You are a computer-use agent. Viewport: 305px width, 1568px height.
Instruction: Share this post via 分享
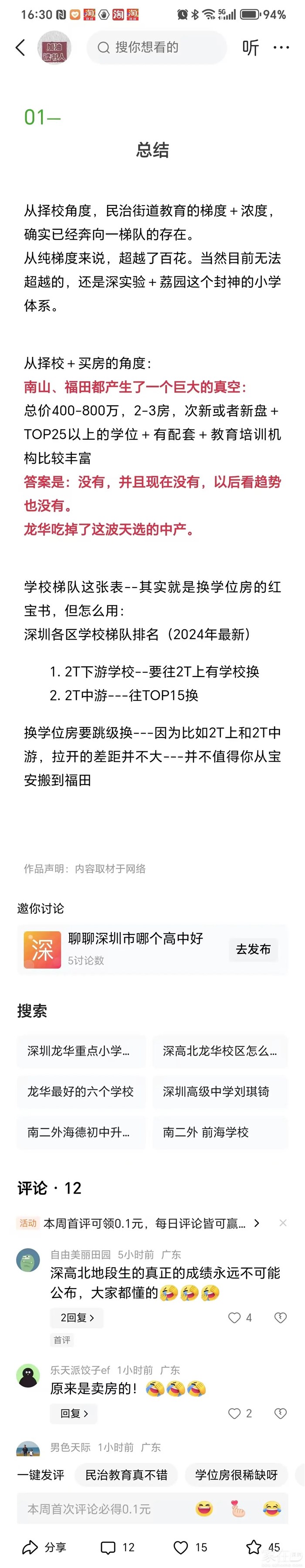[44, 1547]
